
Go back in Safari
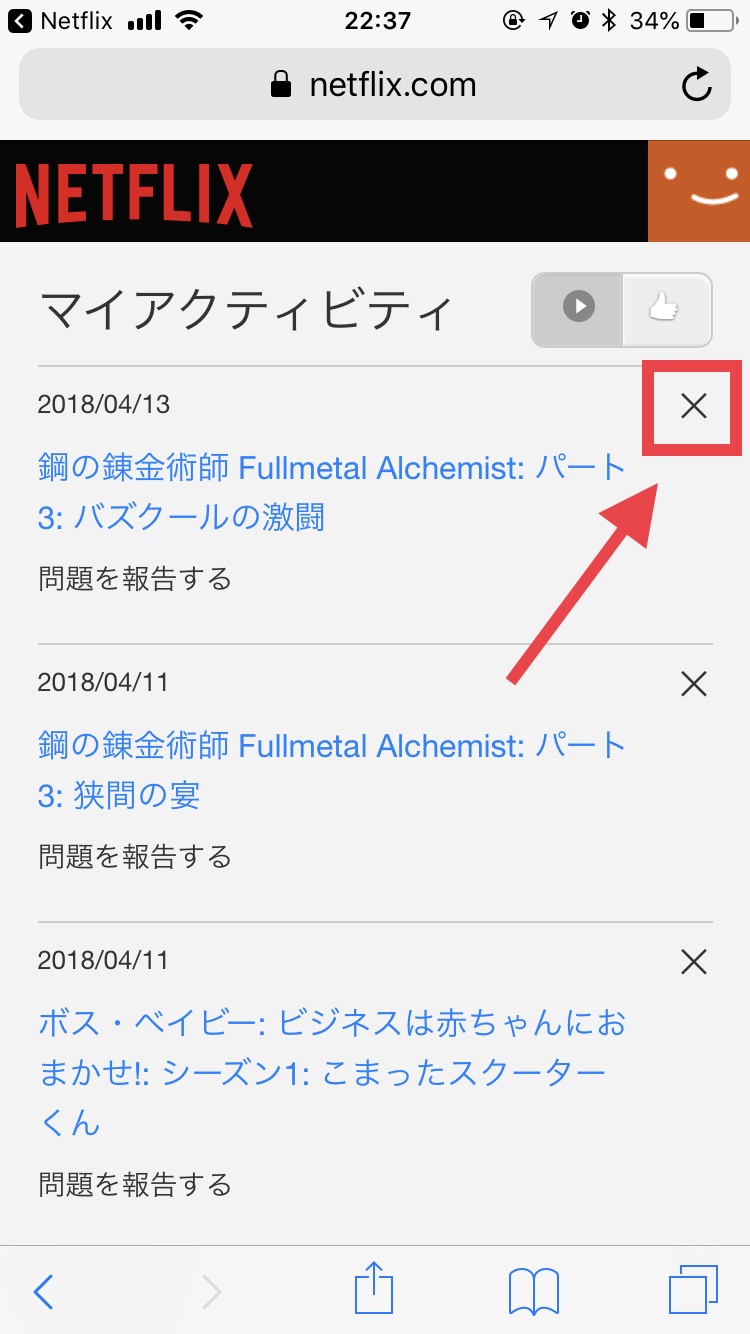[43, 1292]
